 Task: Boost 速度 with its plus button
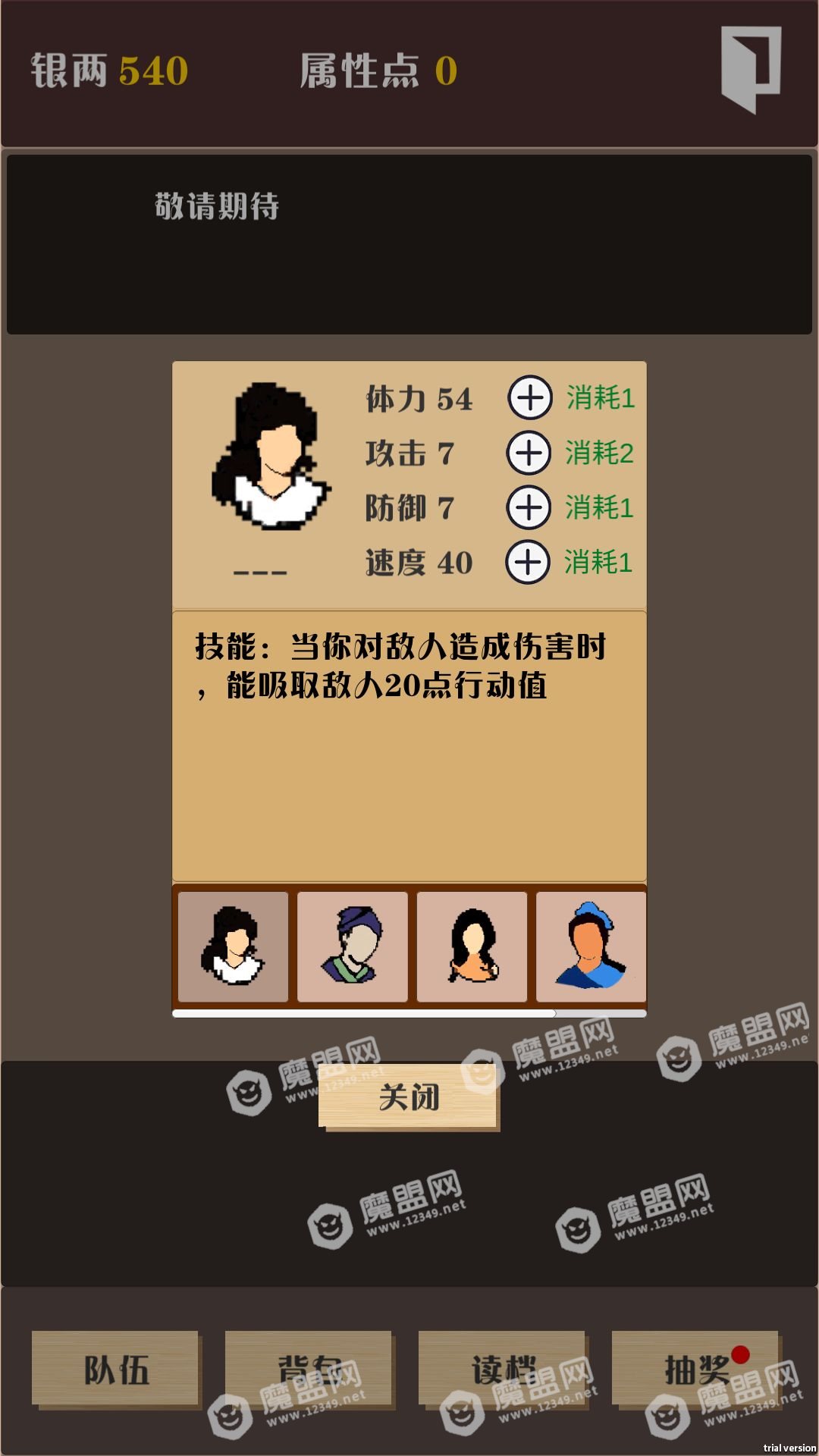point(528,562)
